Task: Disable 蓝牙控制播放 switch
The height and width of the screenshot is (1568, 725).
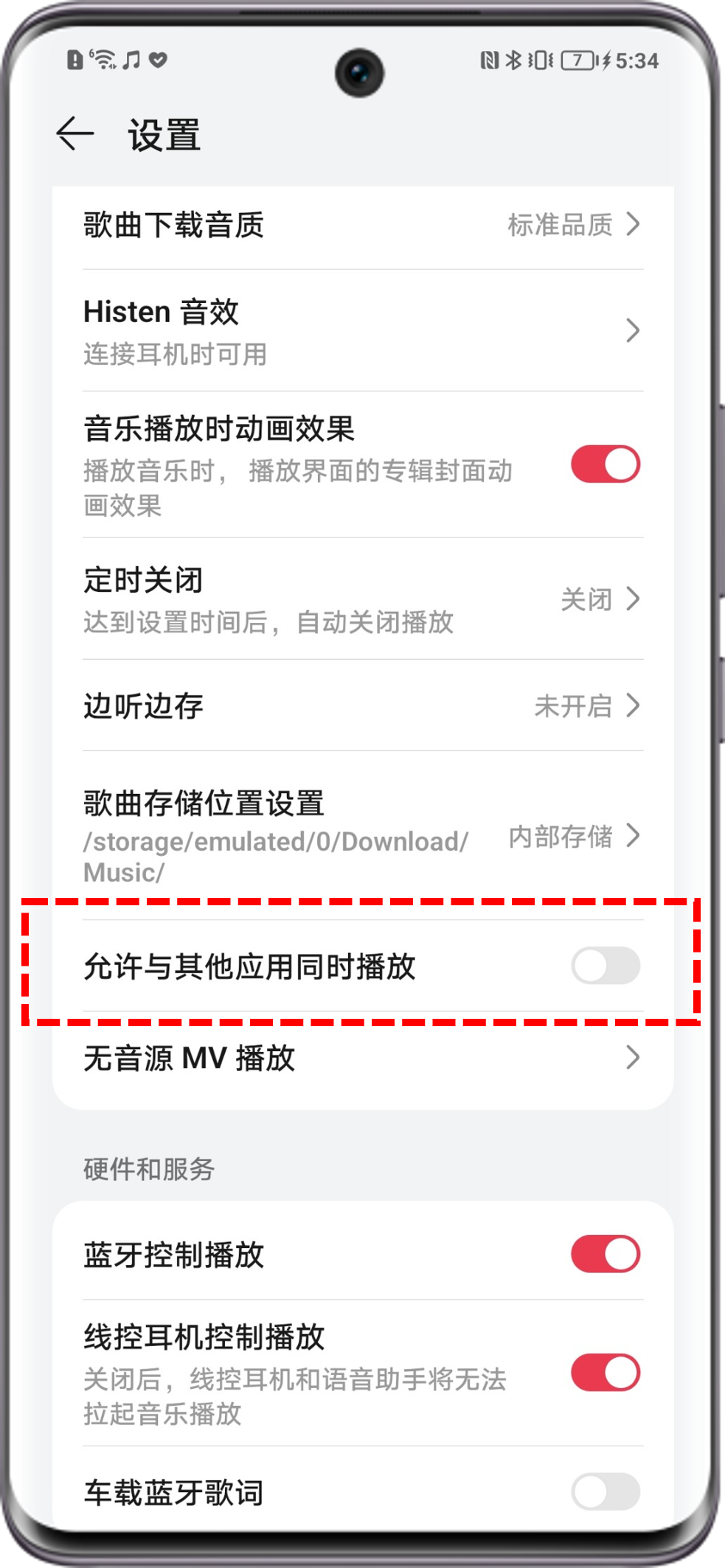Action: tap(605, 1255)
